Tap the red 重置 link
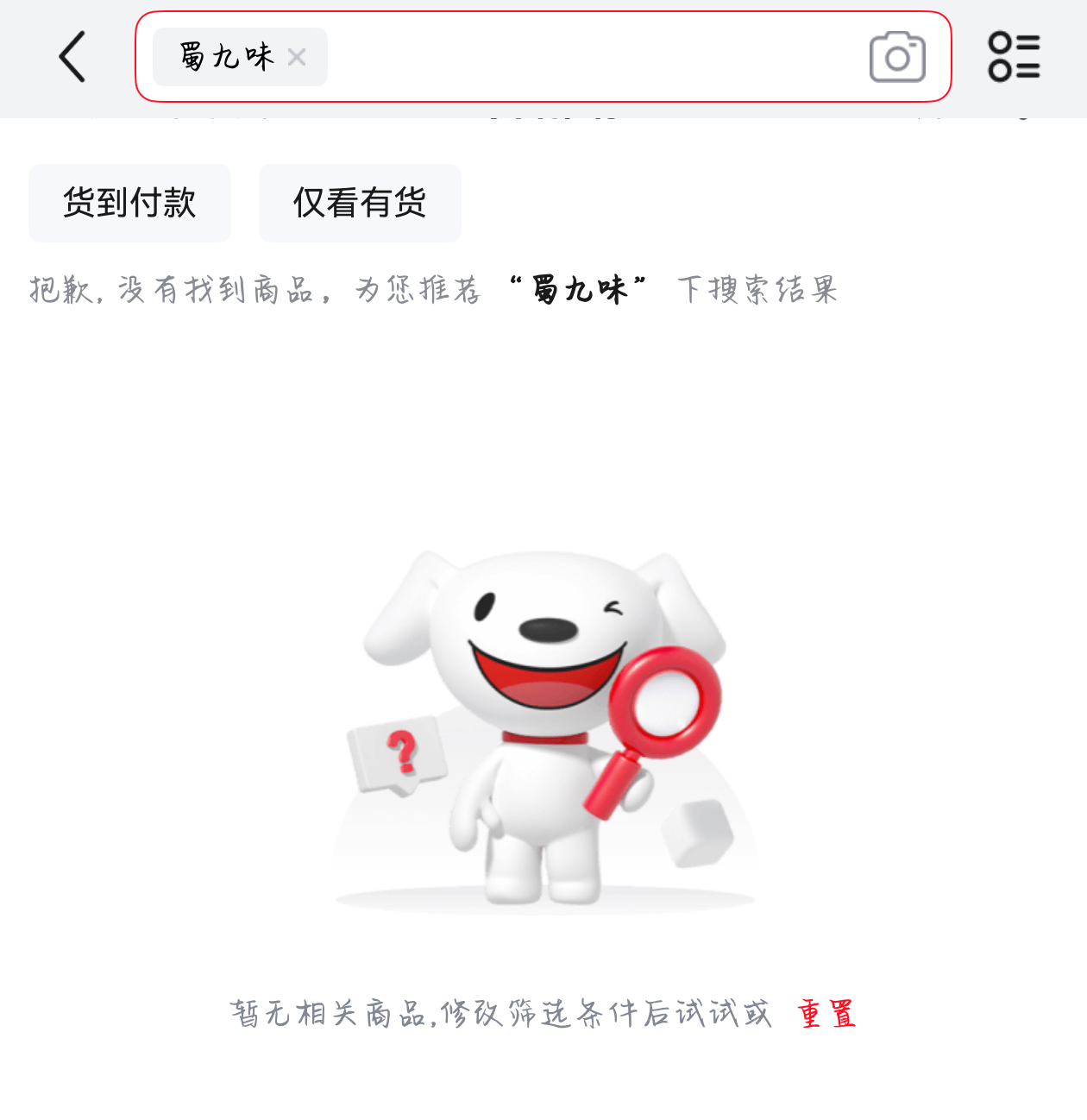This screenshot has width=1087, height=1120. pos(826,1013)
